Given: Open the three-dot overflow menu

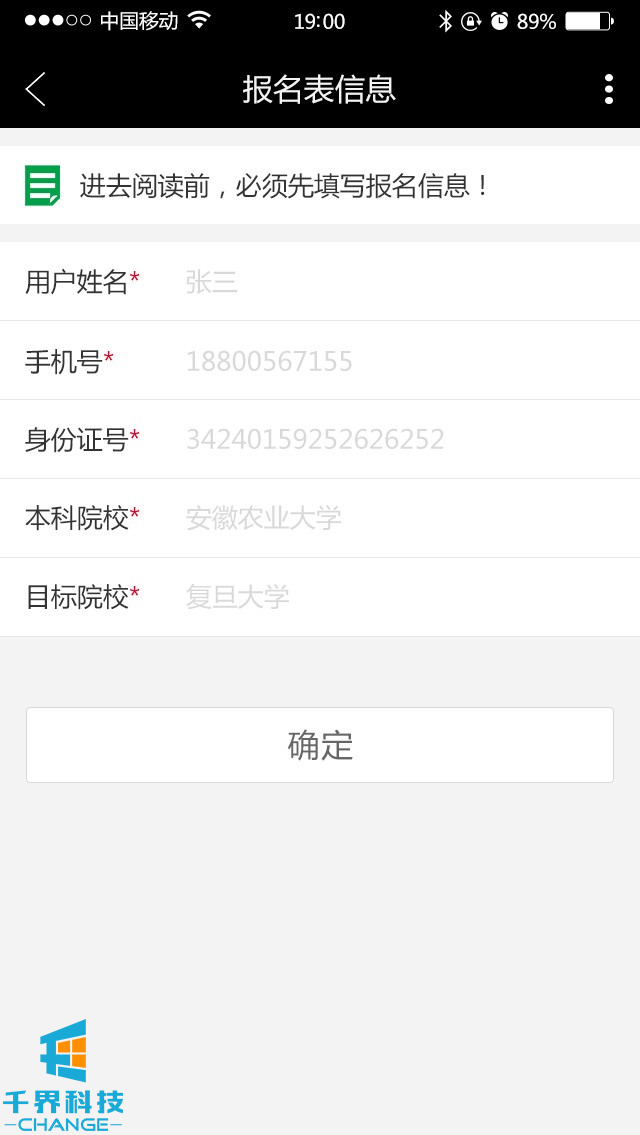Looking at the screenshot, I should coord(608,89).
